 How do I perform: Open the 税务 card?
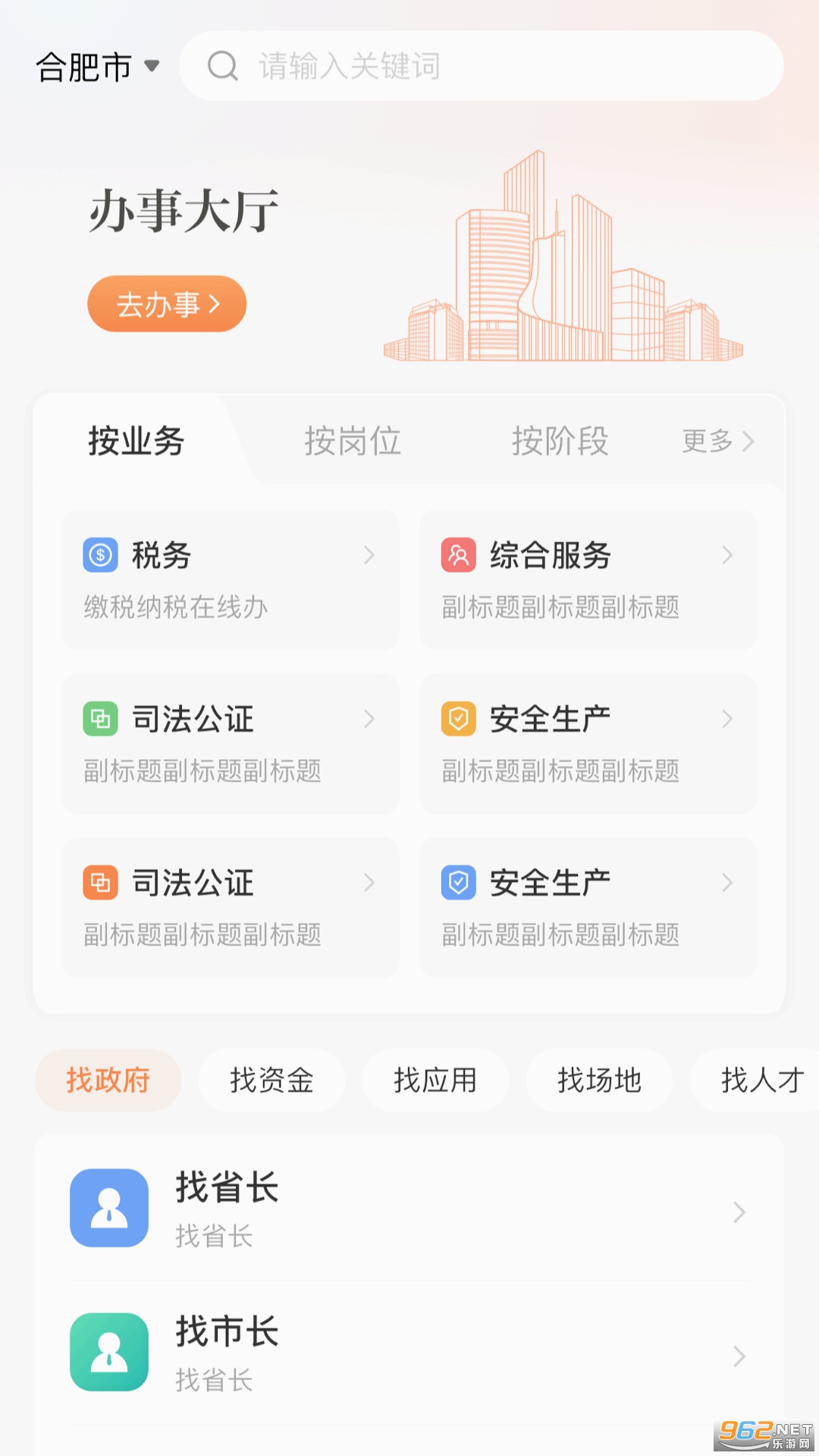point(230,580)
